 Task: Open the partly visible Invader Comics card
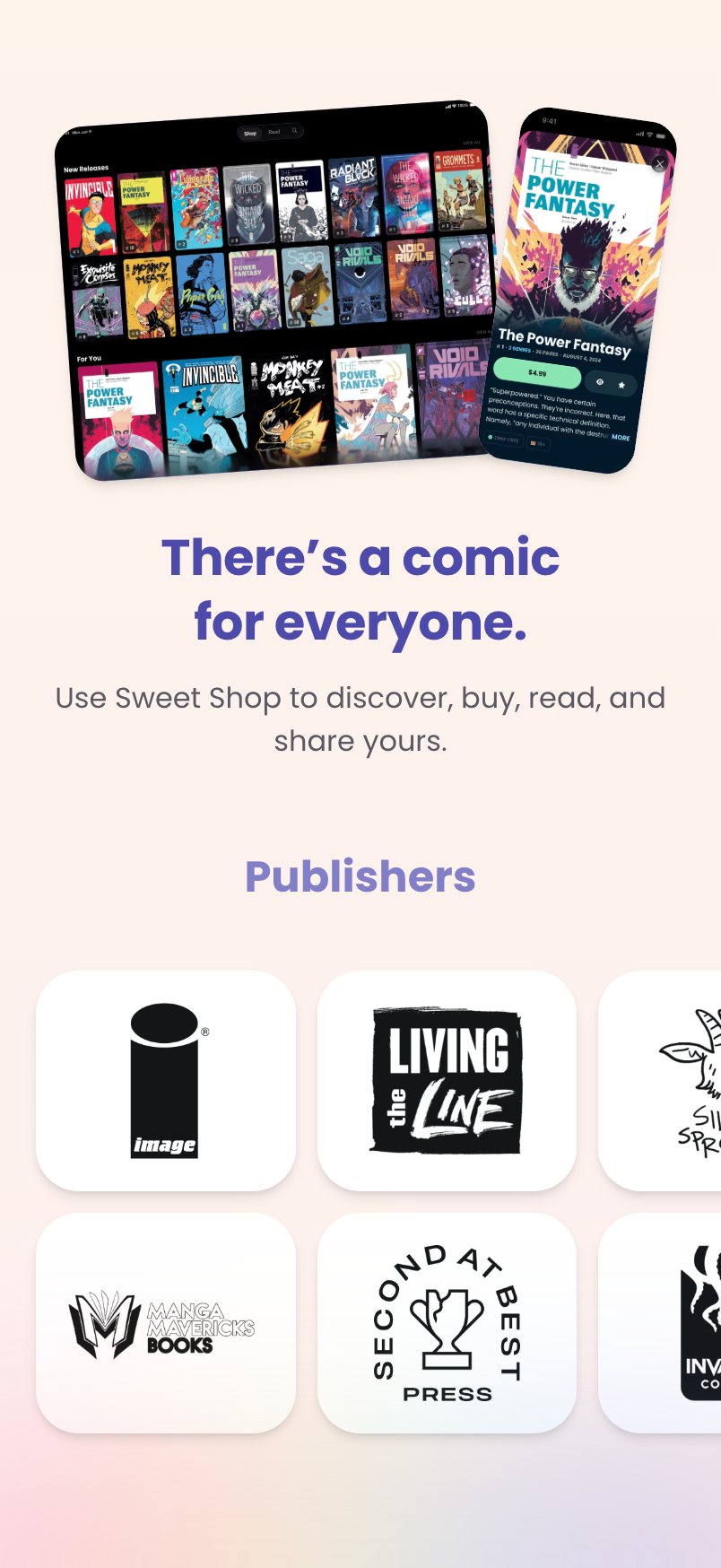(664, 1323)
